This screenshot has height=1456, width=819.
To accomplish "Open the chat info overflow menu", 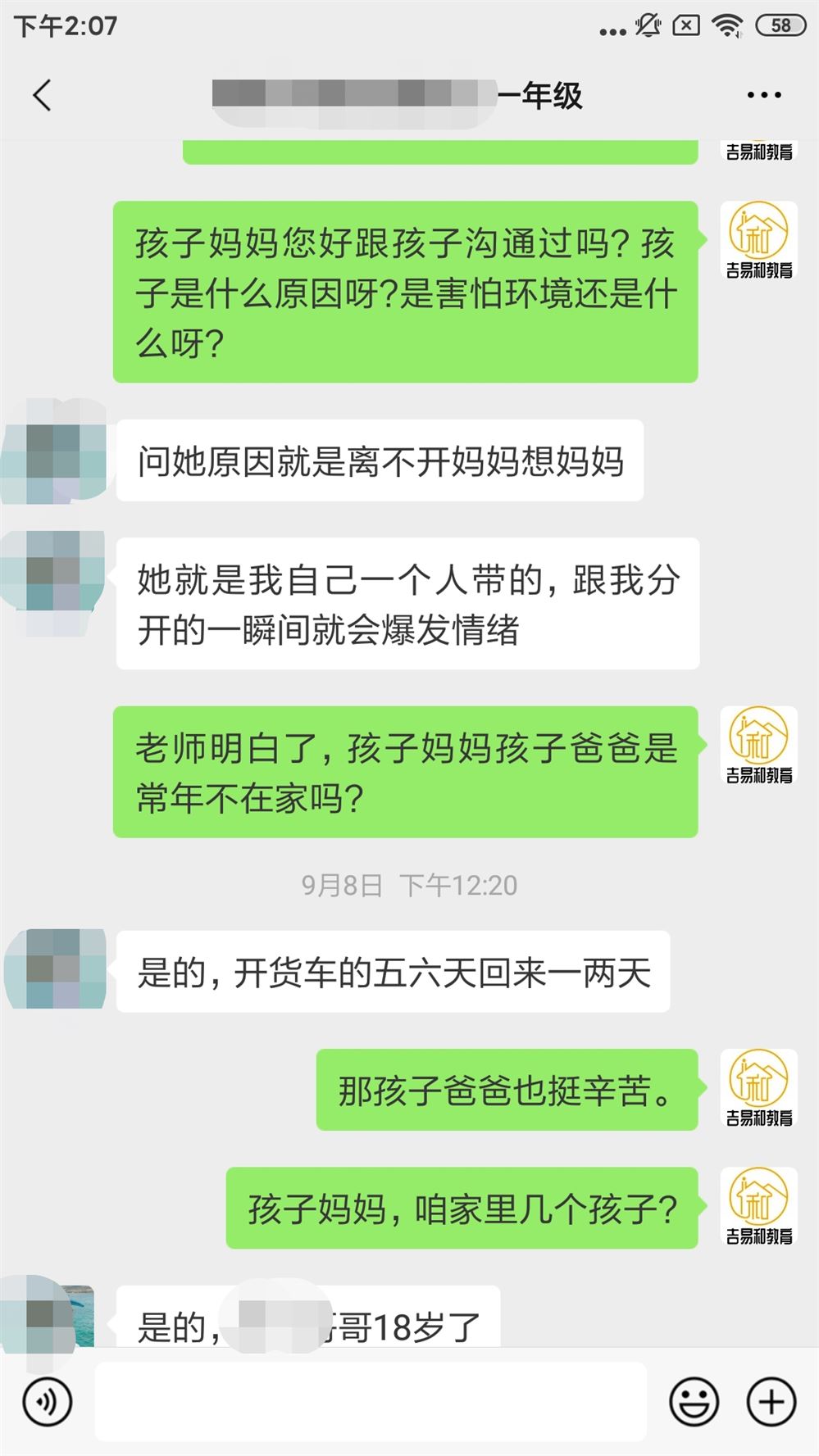I will point(763,95).
